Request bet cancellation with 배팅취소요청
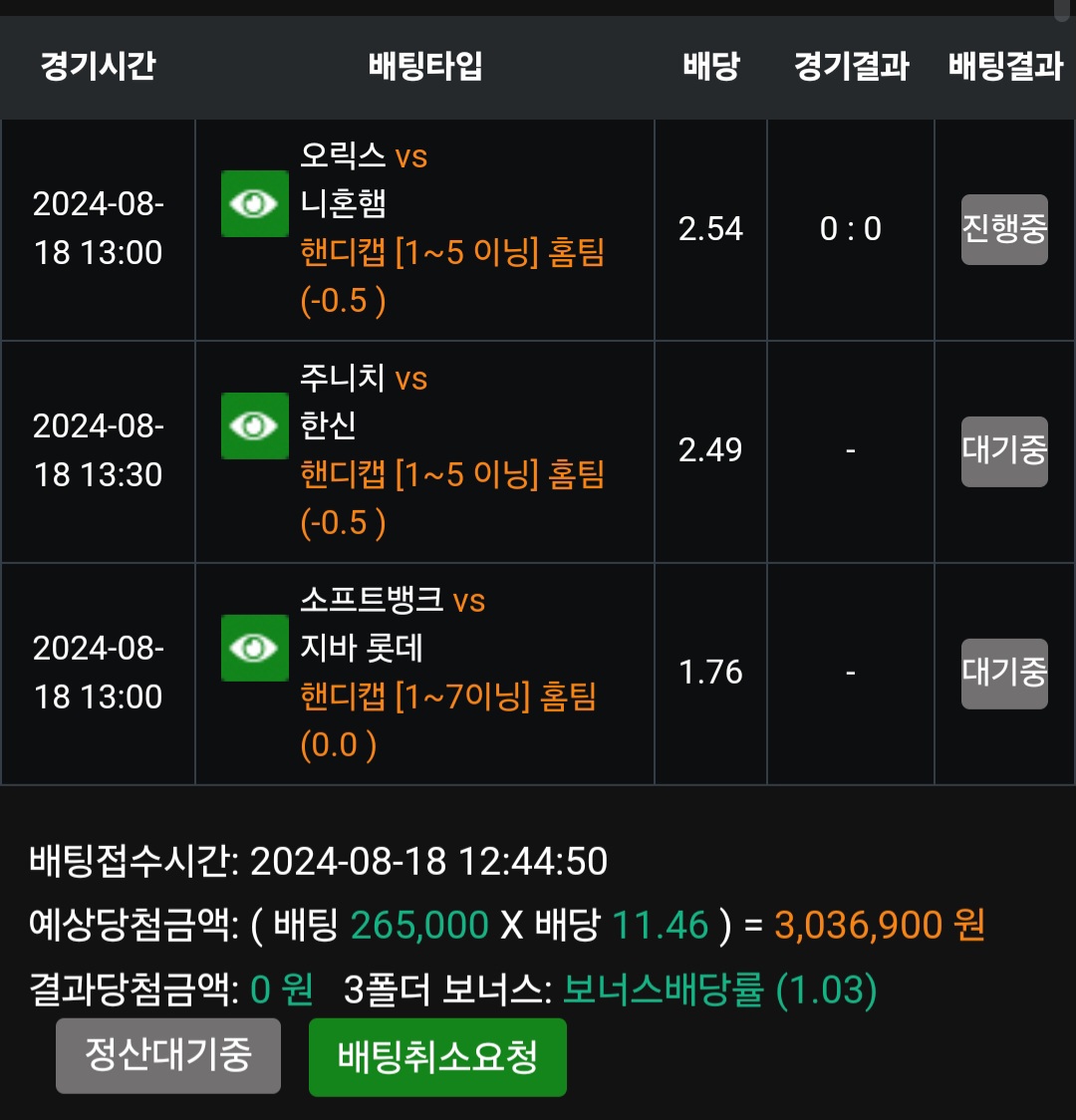The image size is (1076, 1120). (437, 1056)
